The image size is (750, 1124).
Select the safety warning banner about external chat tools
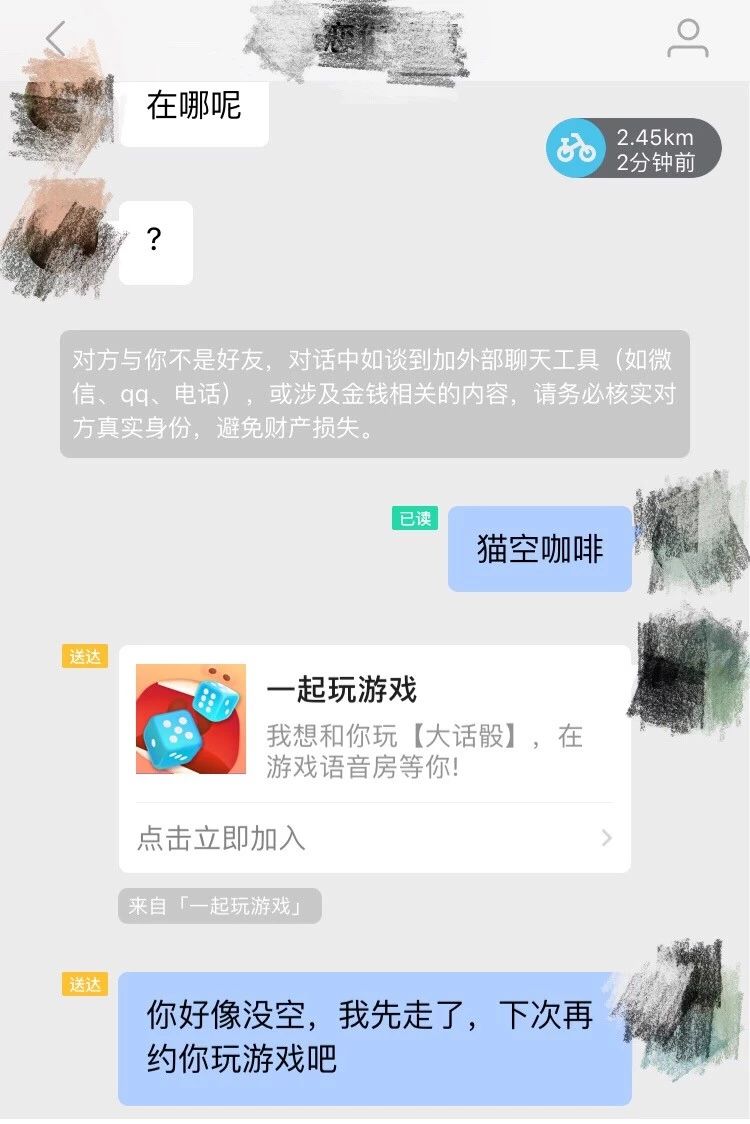375,394
